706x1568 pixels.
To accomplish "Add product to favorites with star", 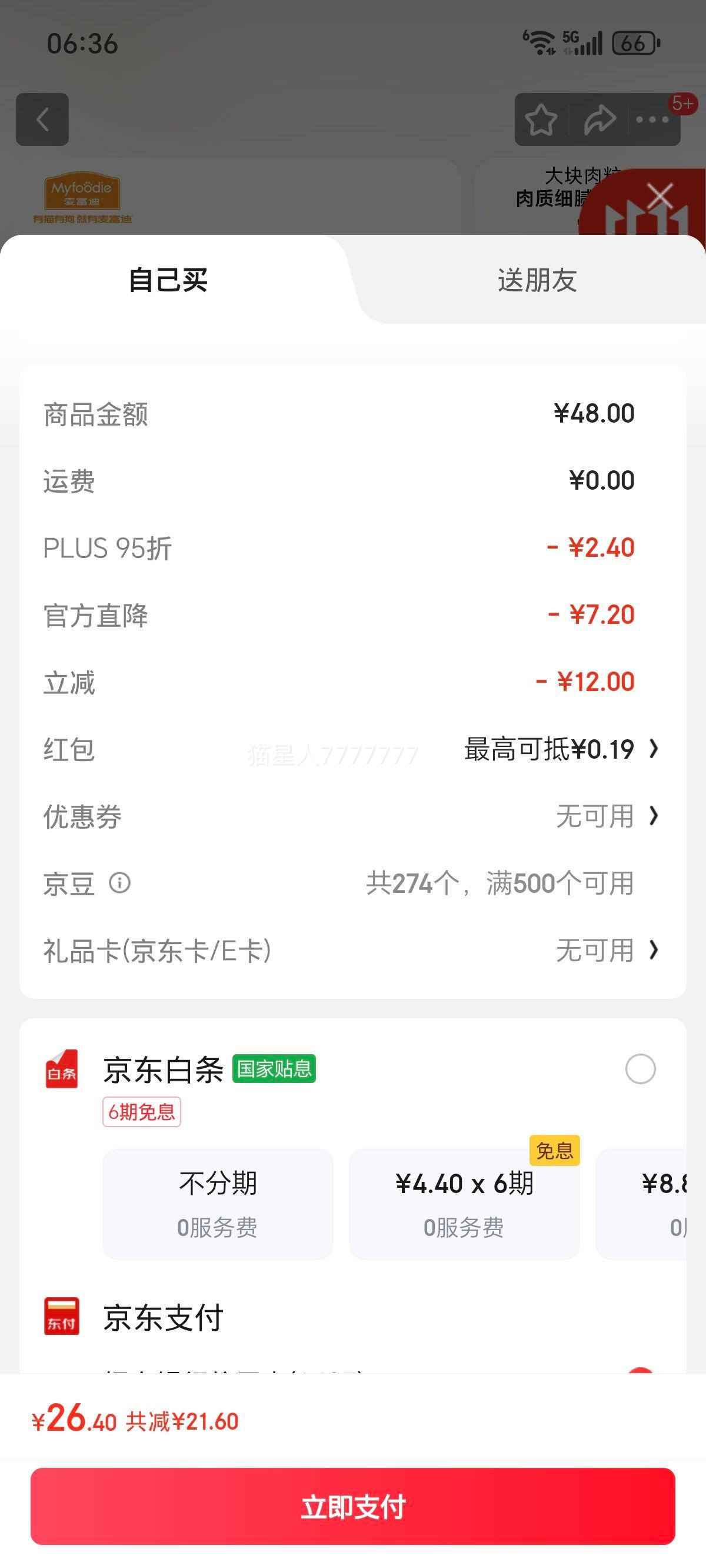I will coord(541,119).
